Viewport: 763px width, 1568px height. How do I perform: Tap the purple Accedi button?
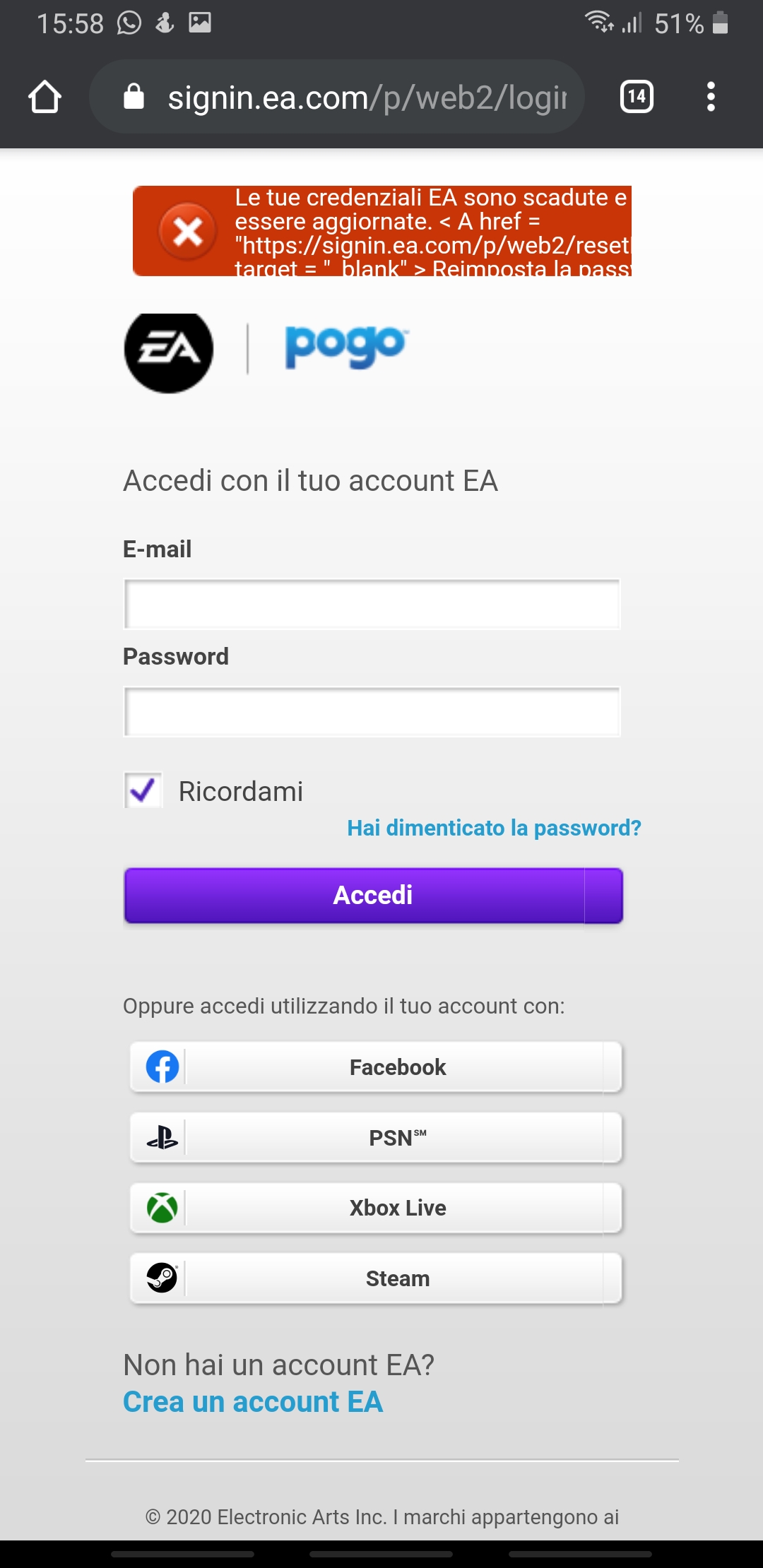(x=374, y=896)
